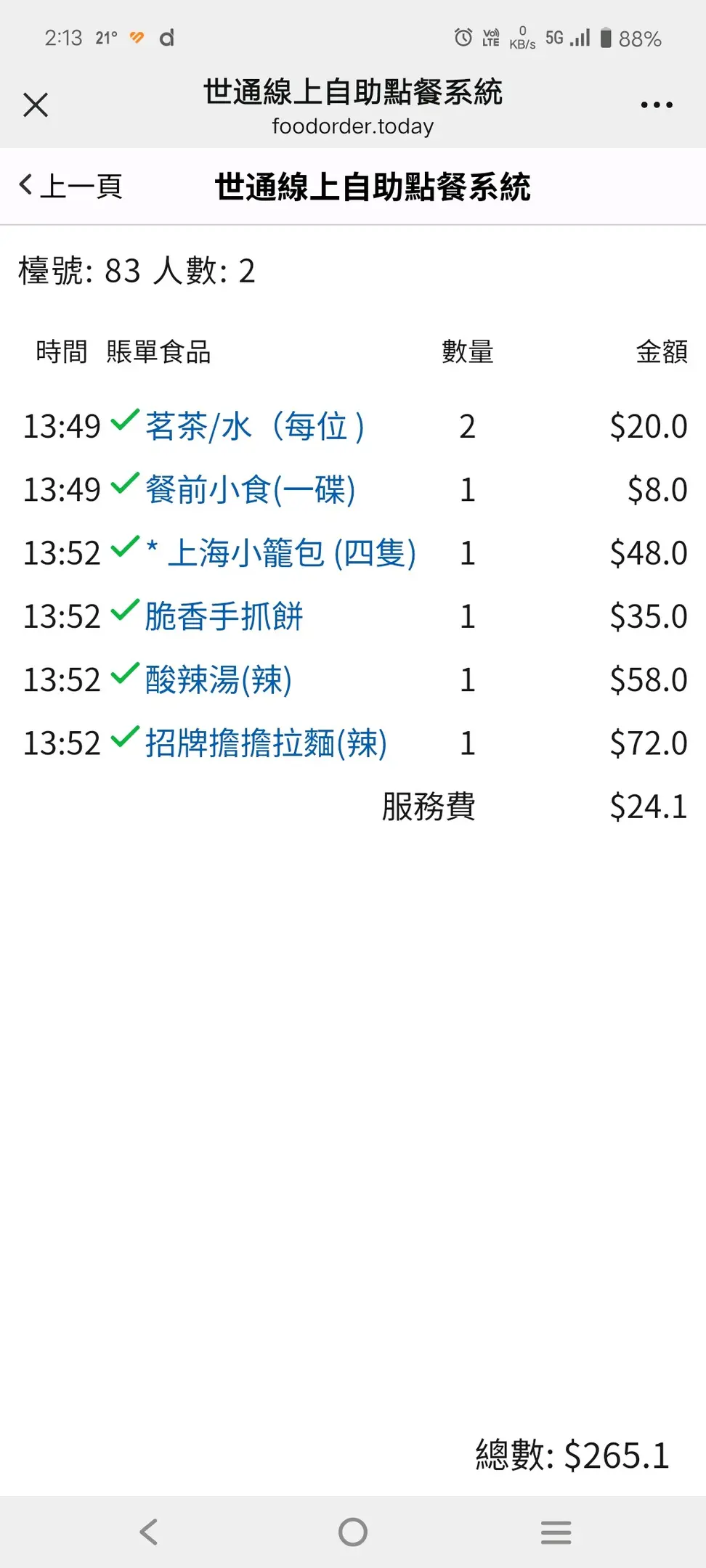Close the in-app browser with the X
The height and width of the screenshot is (1568, 706).
coord(36,105)
